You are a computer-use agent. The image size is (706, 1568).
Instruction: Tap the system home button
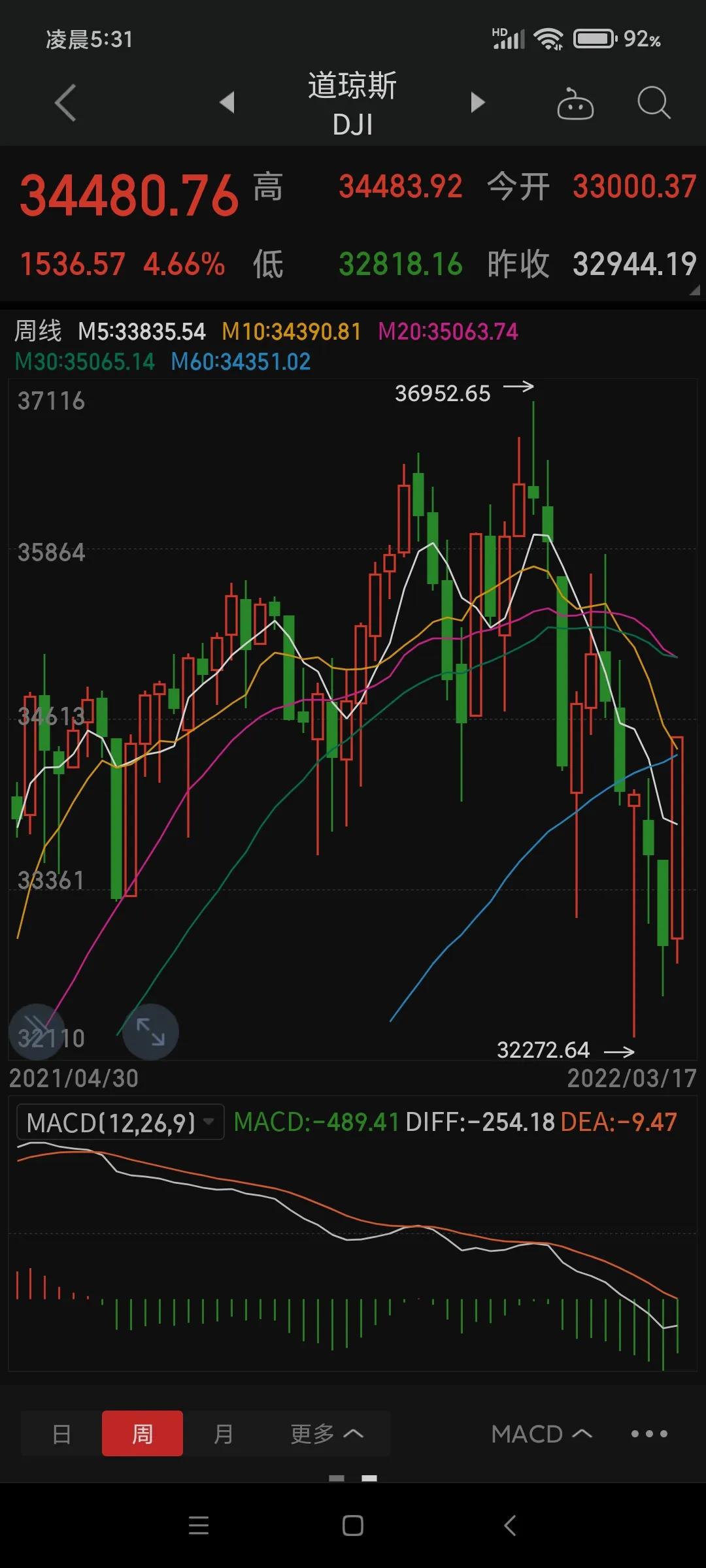pos(352,1526)
